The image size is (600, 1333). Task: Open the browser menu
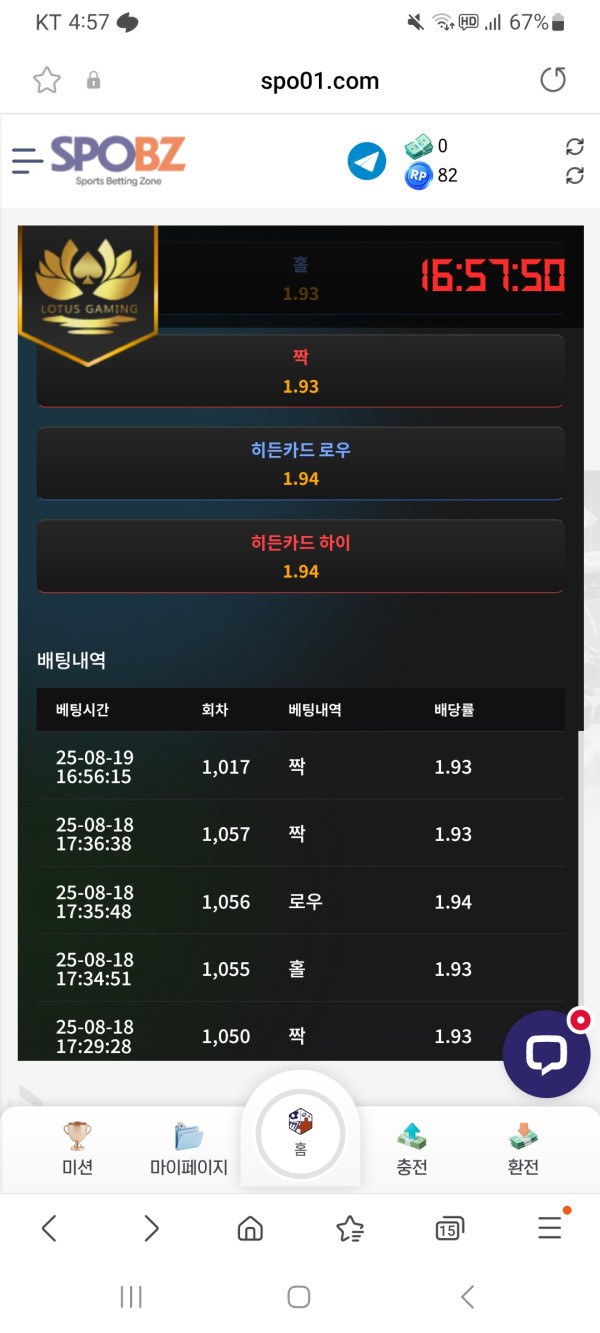[x=550, y=1227]
